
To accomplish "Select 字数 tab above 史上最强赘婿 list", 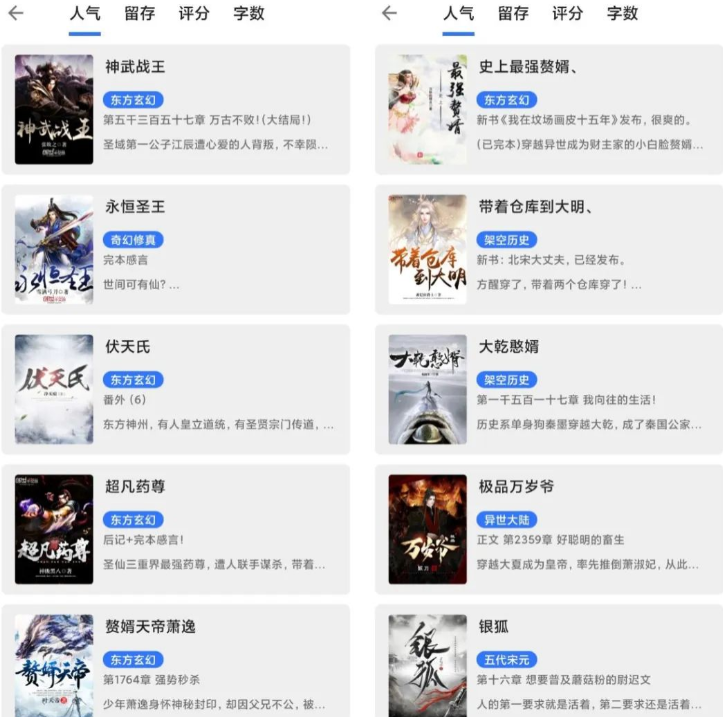I will tap(622, 14).
